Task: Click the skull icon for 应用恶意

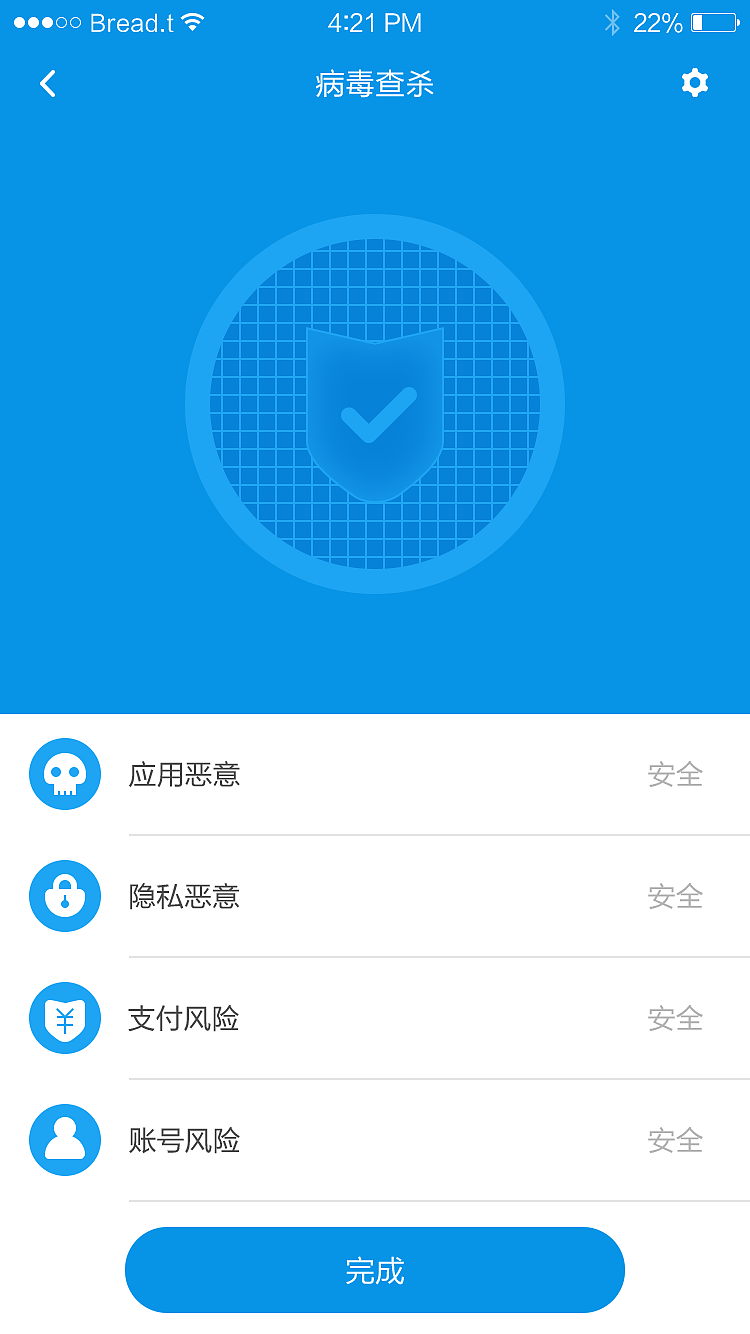Action: [x=64, y=774]
